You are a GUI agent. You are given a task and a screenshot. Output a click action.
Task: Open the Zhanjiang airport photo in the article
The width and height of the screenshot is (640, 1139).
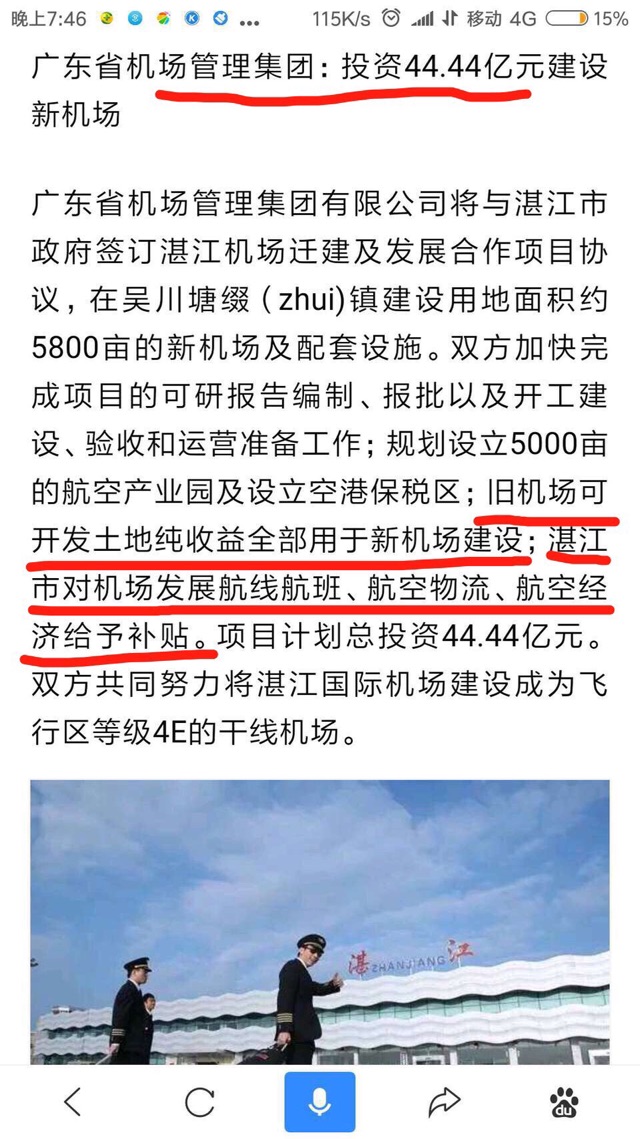point(320,917)
